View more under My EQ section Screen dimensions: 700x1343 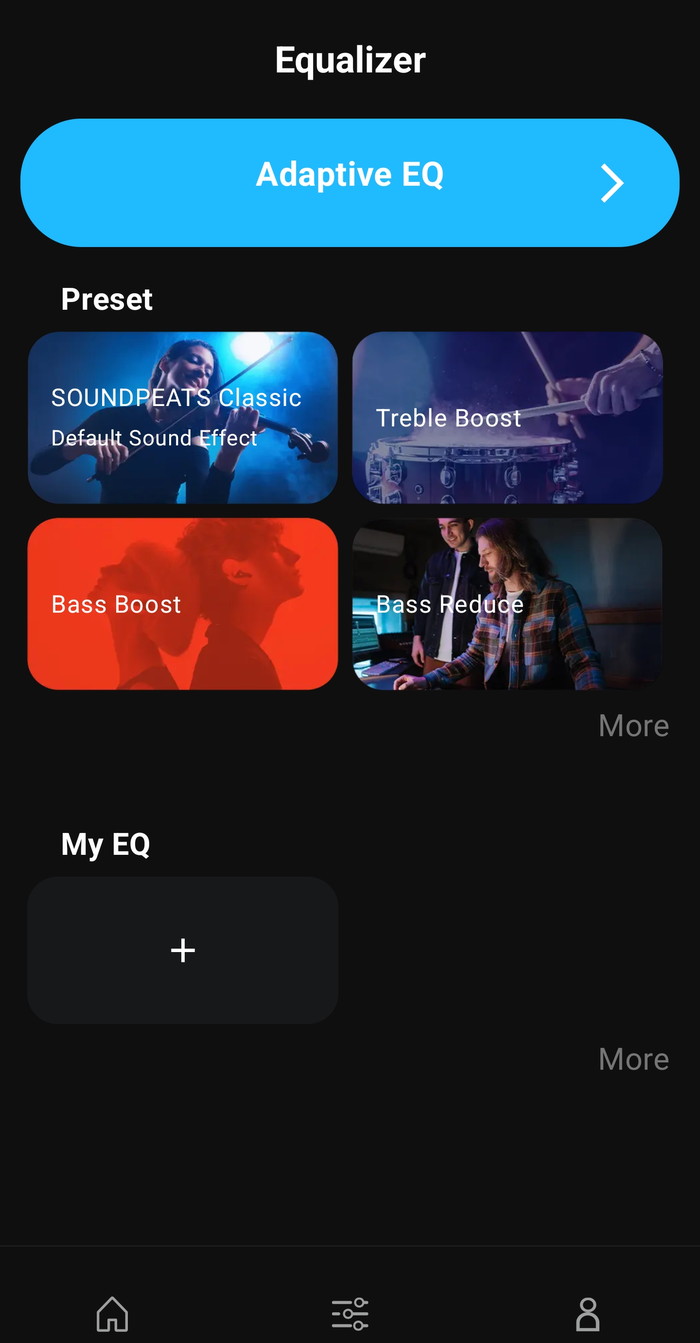(633, 1059)
